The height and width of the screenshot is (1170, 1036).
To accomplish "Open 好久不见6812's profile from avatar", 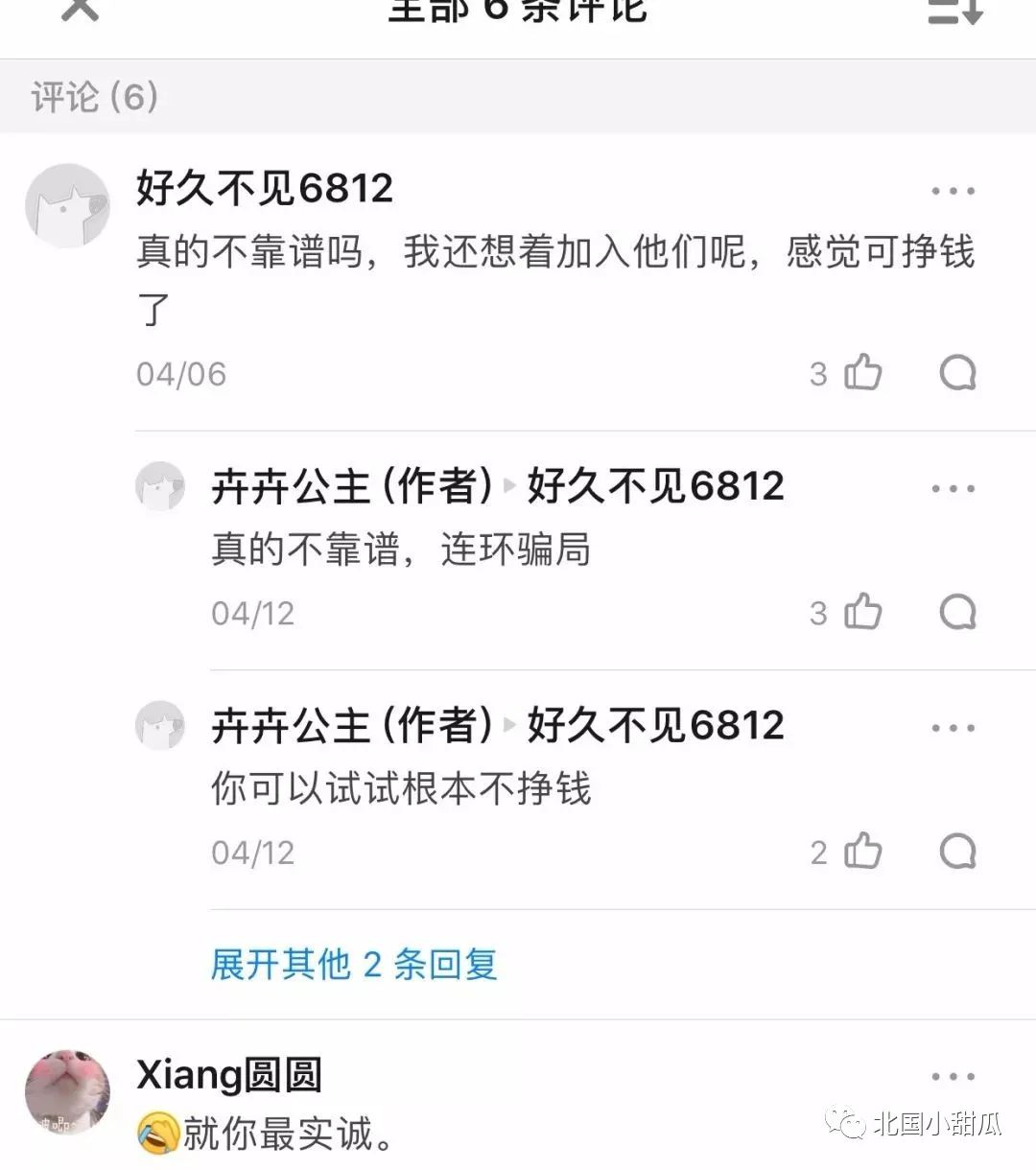I will click(x=66, y=205).
